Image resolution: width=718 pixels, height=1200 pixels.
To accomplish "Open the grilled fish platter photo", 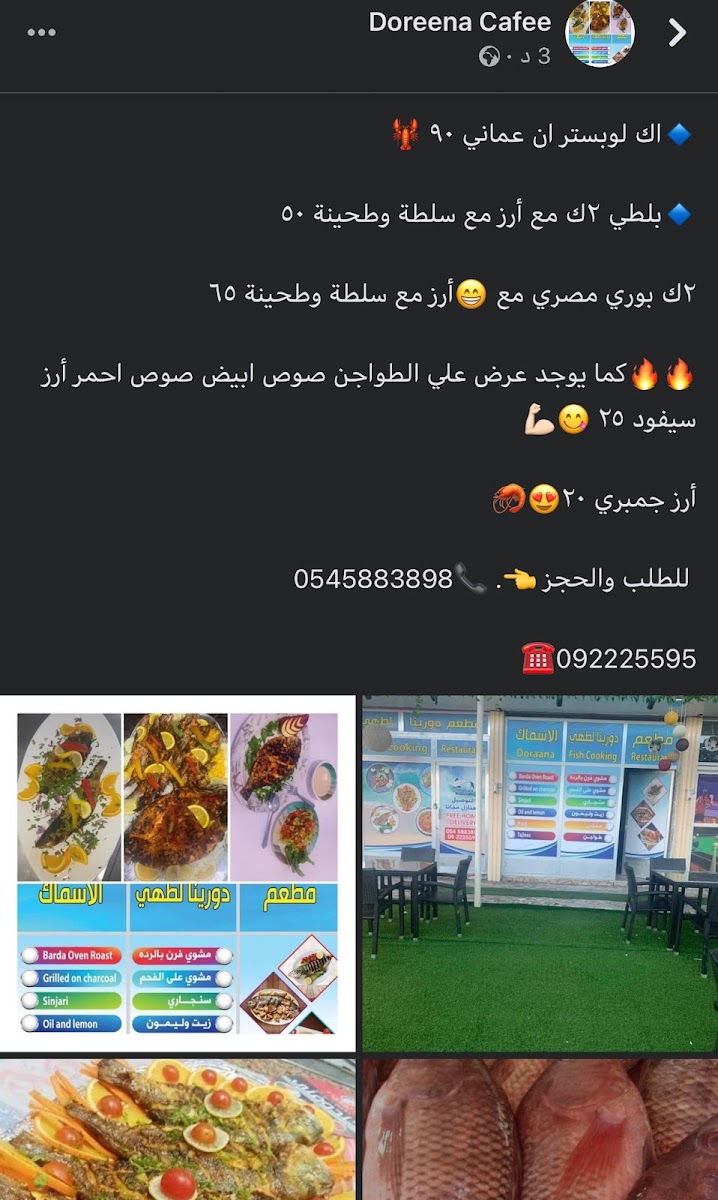I will click(178, 1130).
